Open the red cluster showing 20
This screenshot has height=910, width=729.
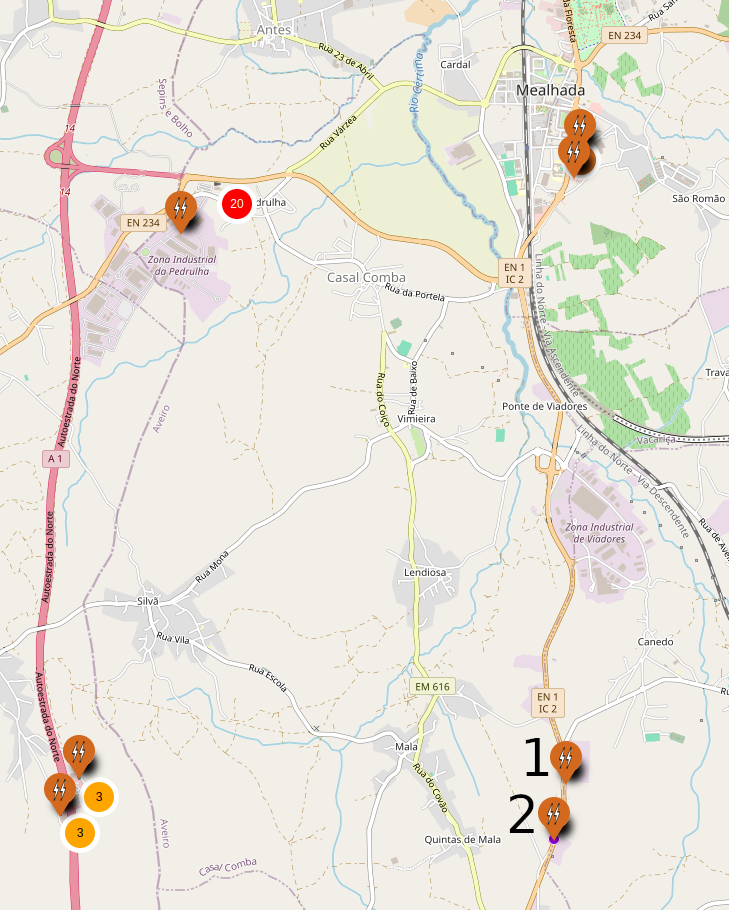(236, 204)
